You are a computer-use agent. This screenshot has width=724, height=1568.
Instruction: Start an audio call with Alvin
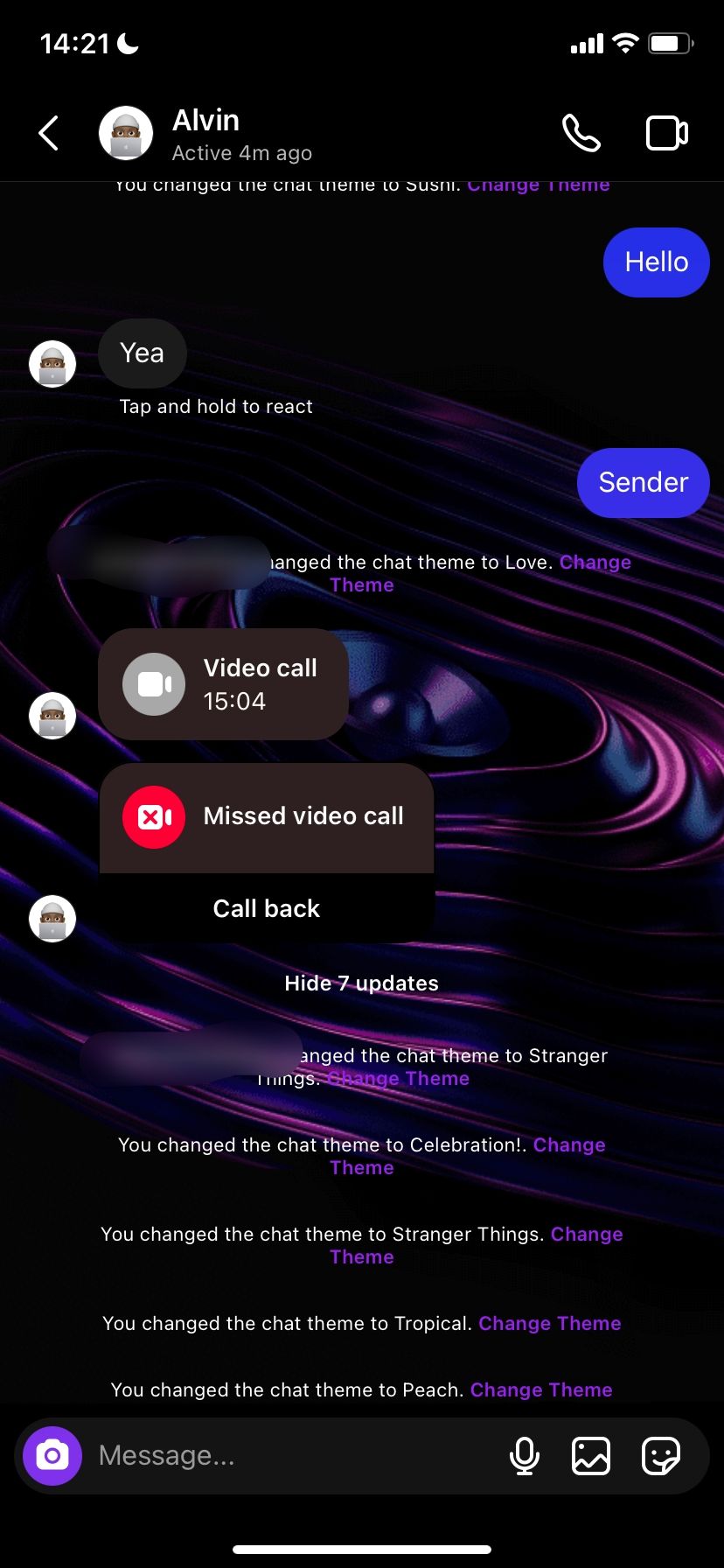point(581,134)
